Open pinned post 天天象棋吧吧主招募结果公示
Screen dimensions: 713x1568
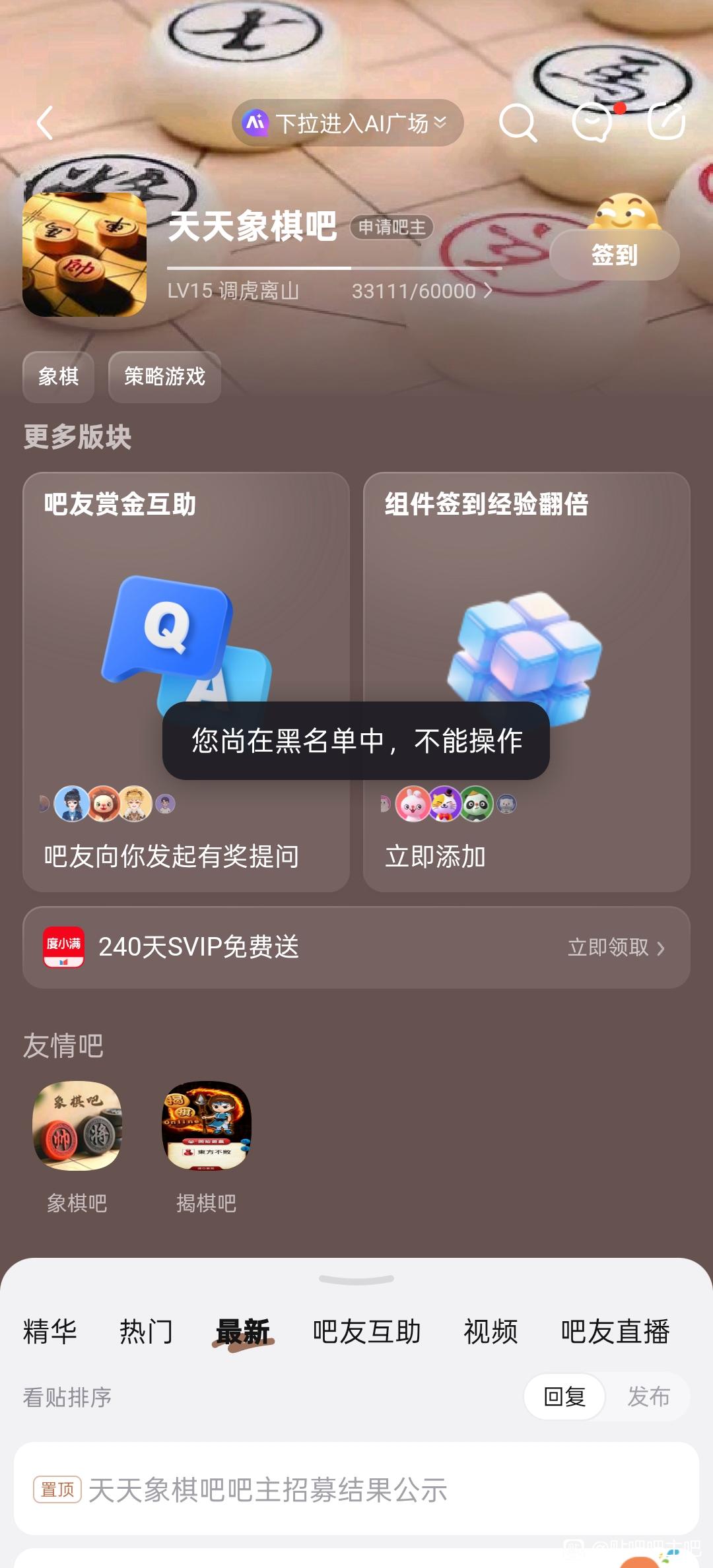(x=267, y=1490)
